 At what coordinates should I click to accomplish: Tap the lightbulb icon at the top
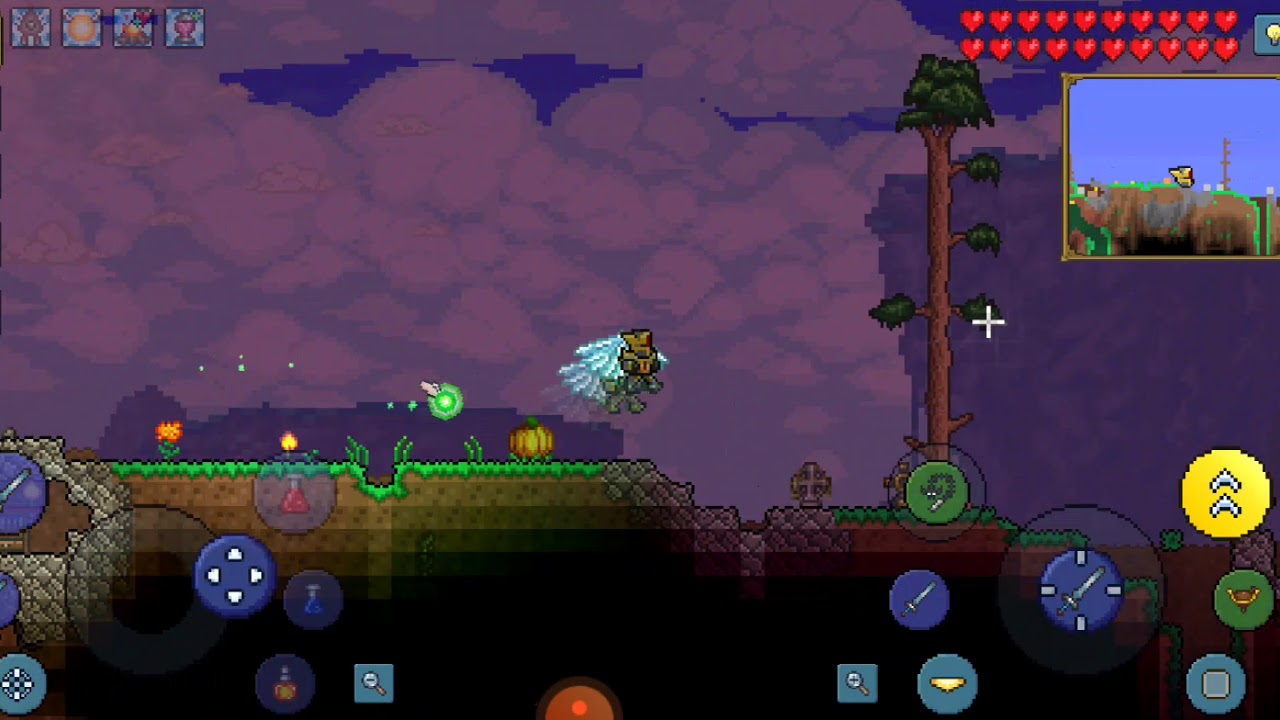(x=1268, y=34)
